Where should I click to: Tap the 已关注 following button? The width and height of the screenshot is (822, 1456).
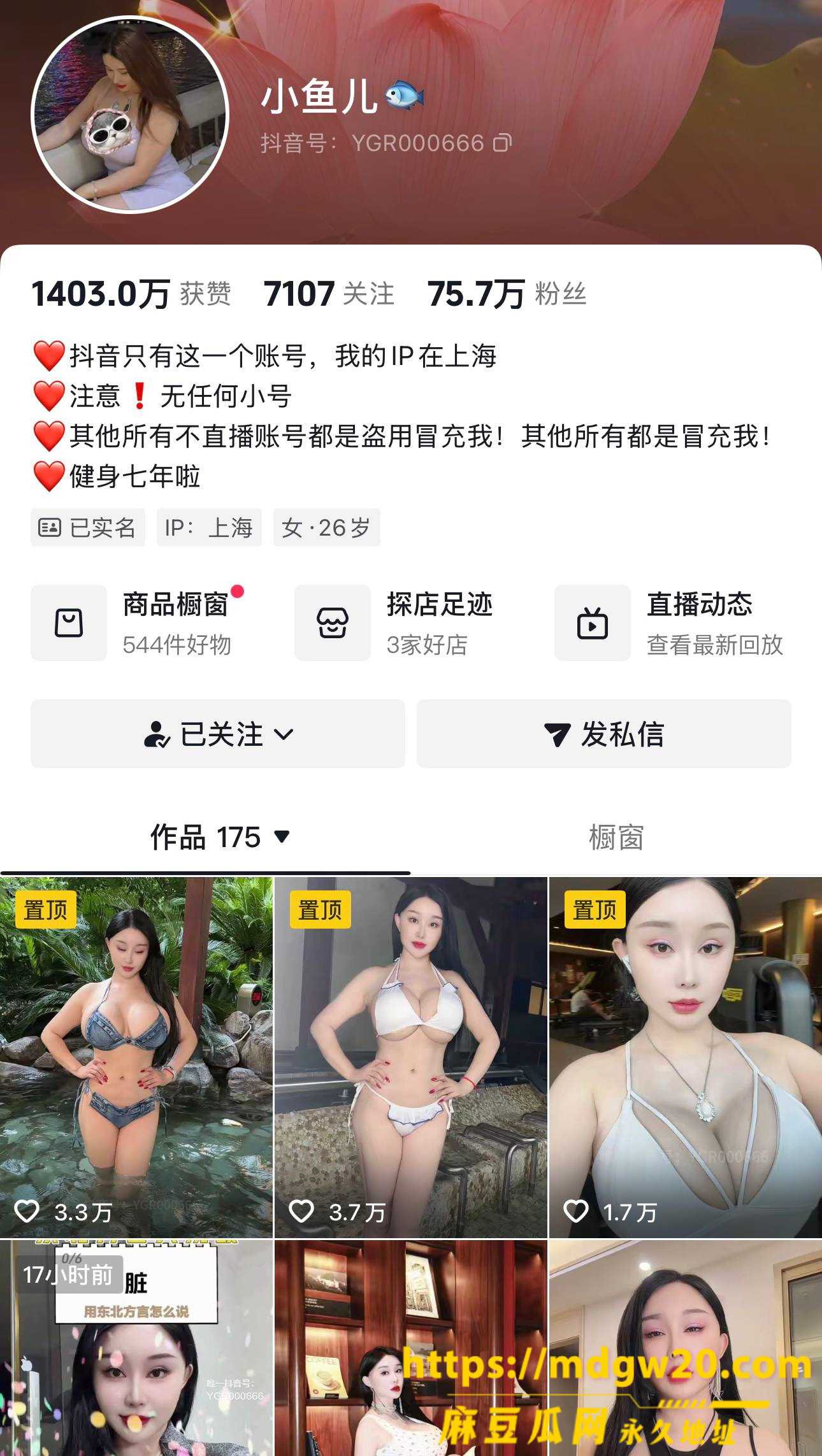218,734
